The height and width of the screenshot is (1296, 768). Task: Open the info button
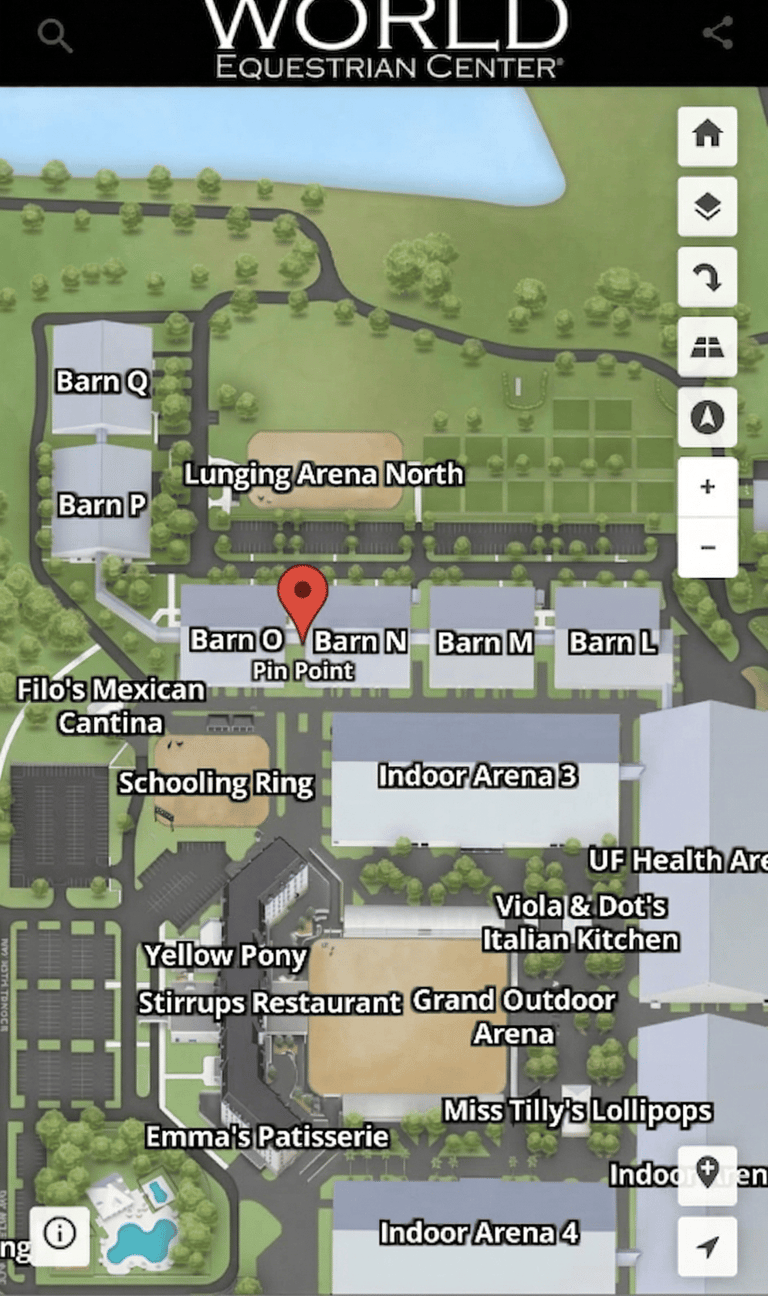(x=60, y=1236)
